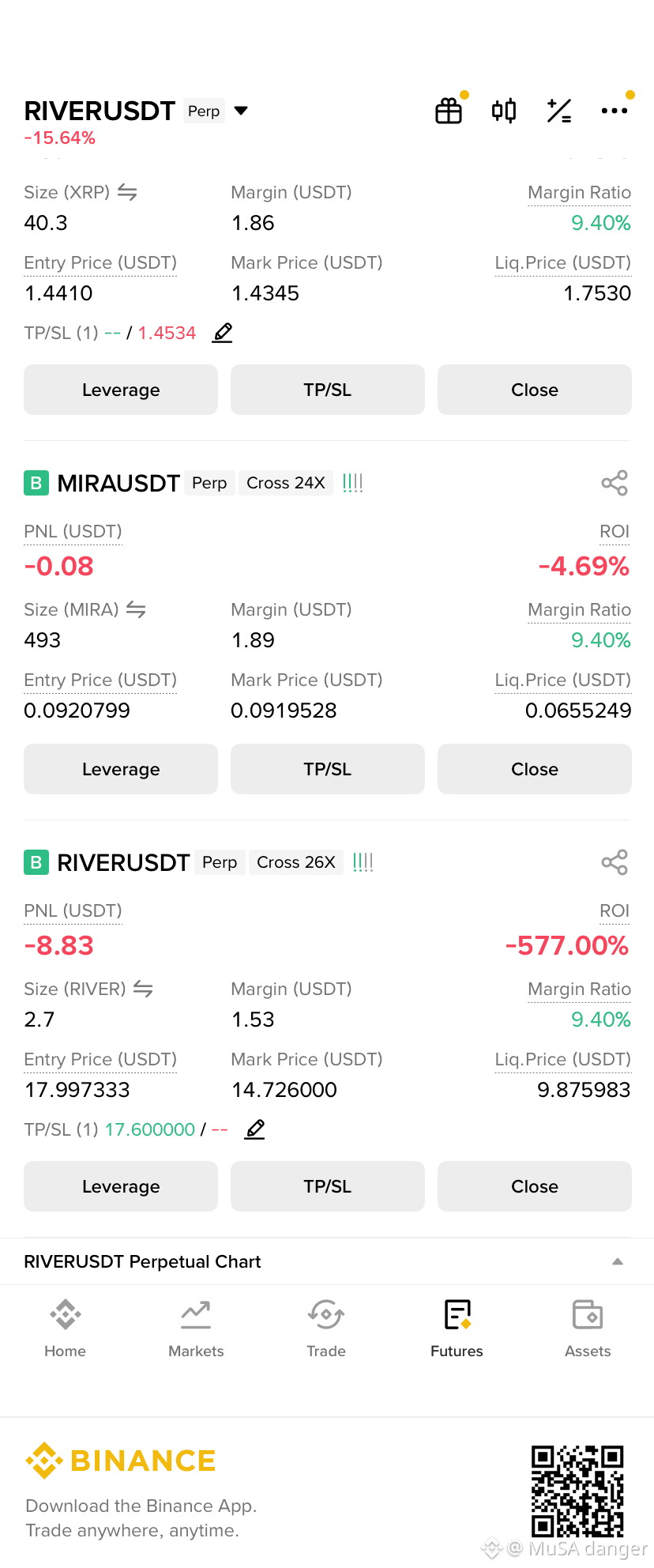Viewport: 654px width, 1568px height.
Task: Go to the Home tab
Action: [x=66, y=1328]
